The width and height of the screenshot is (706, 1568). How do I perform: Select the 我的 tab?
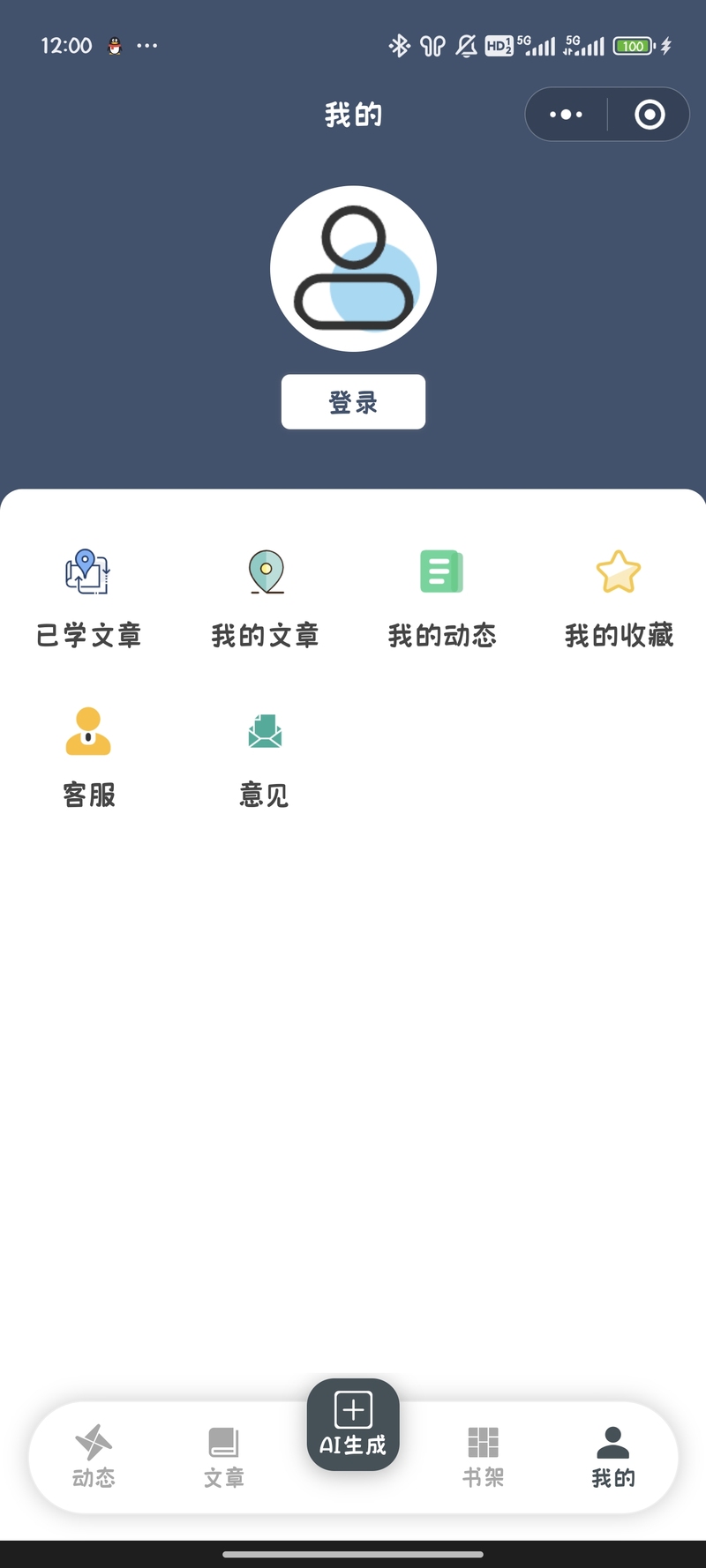click(612, 1456)
